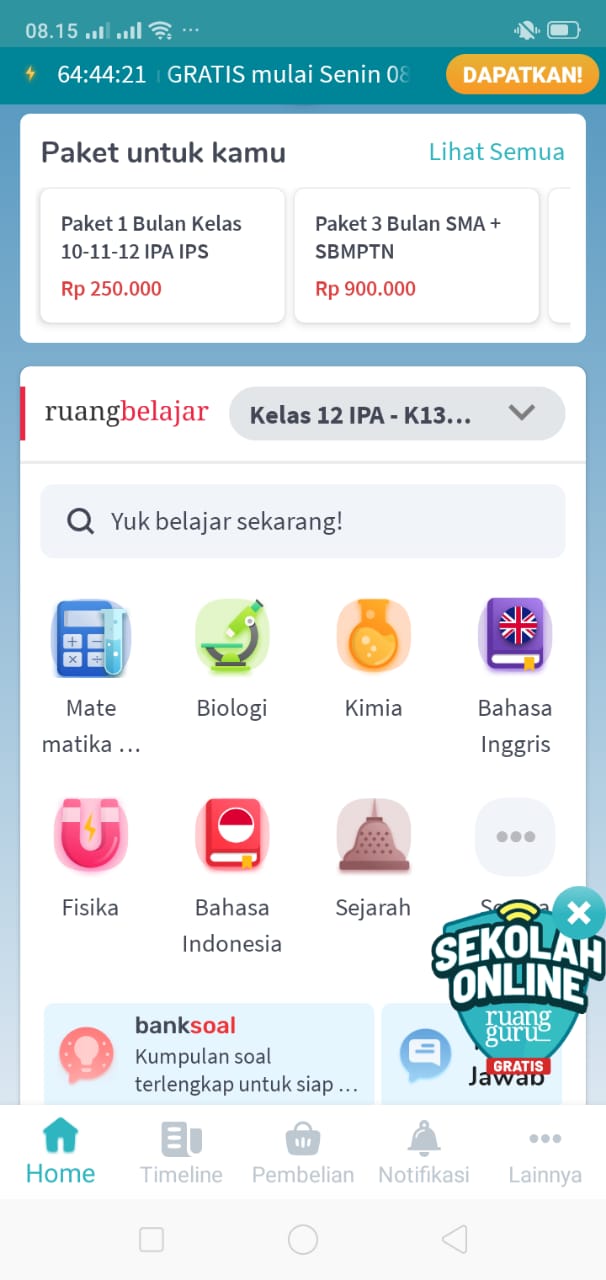Open the Notifikasi tab
Screen dimensions: 606x1280
(424, 1152)
